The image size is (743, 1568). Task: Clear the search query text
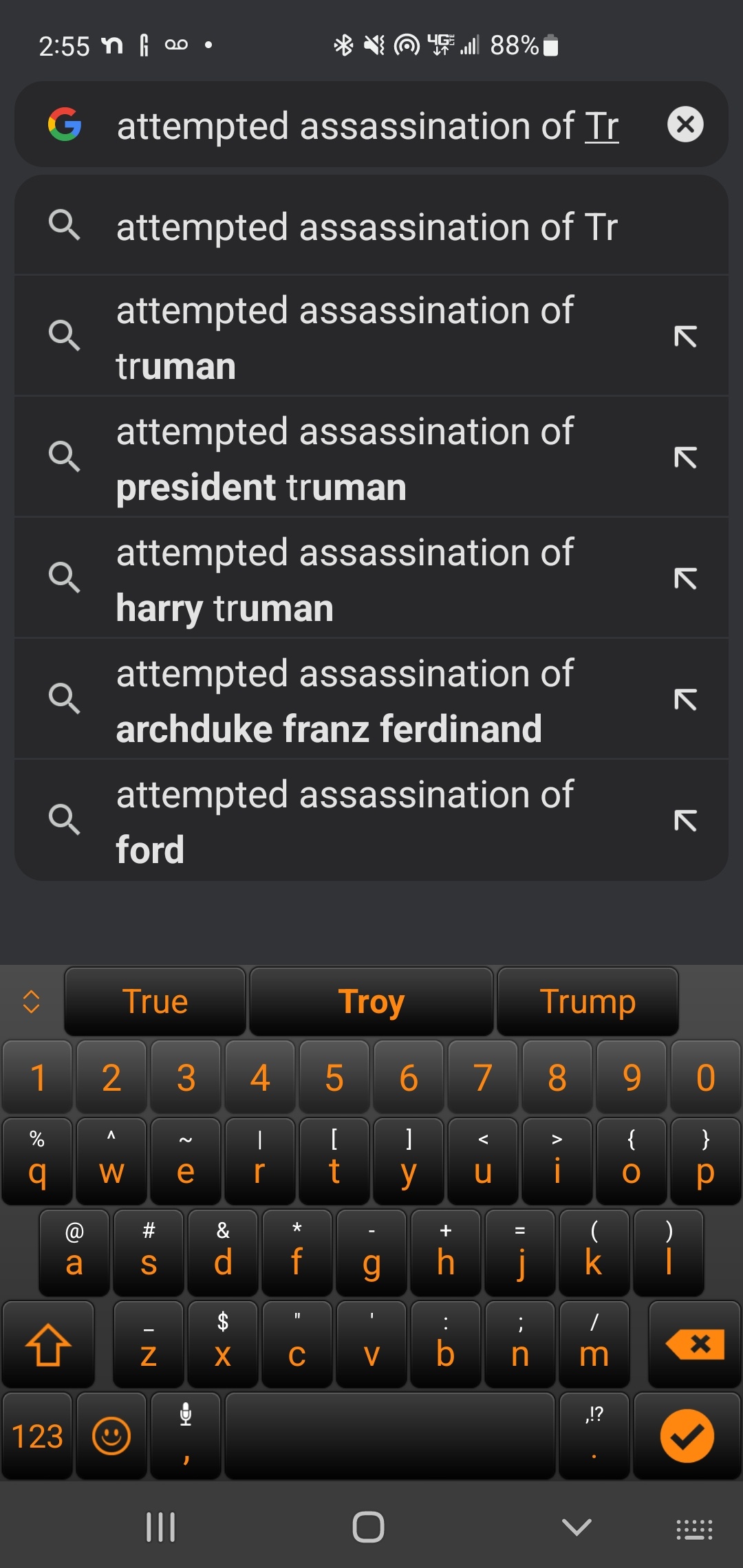pos(685,124)
